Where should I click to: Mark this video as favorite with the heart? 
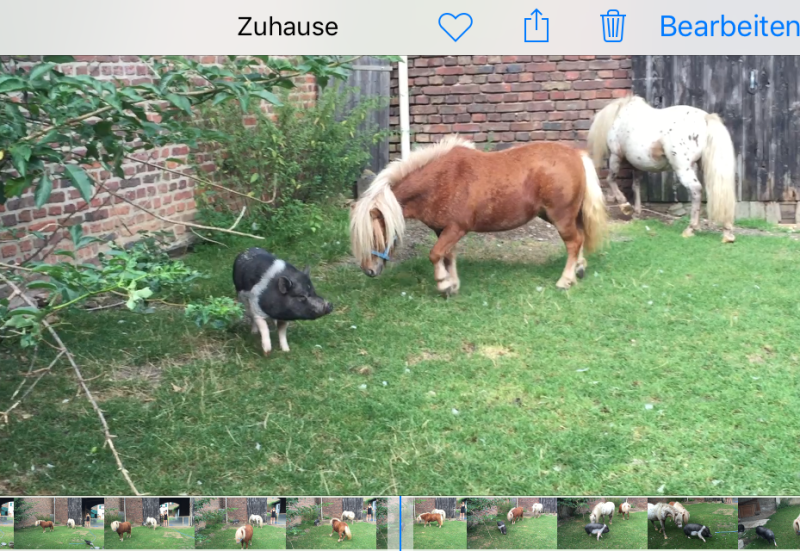[x=455, y=27]
